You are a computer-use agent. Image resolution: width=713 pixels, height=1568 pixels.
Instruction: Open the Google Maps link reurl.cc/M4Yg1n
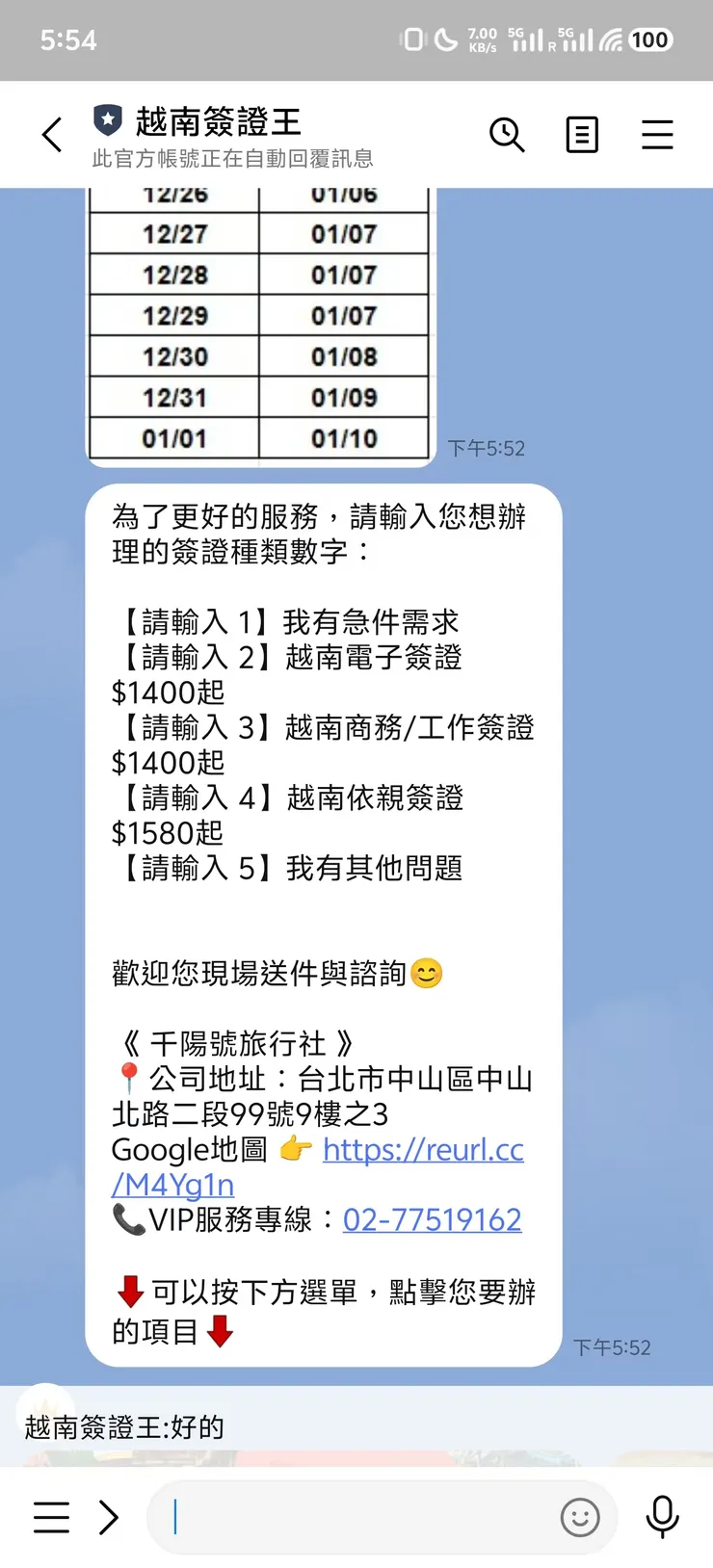(x=424, y=1150)
